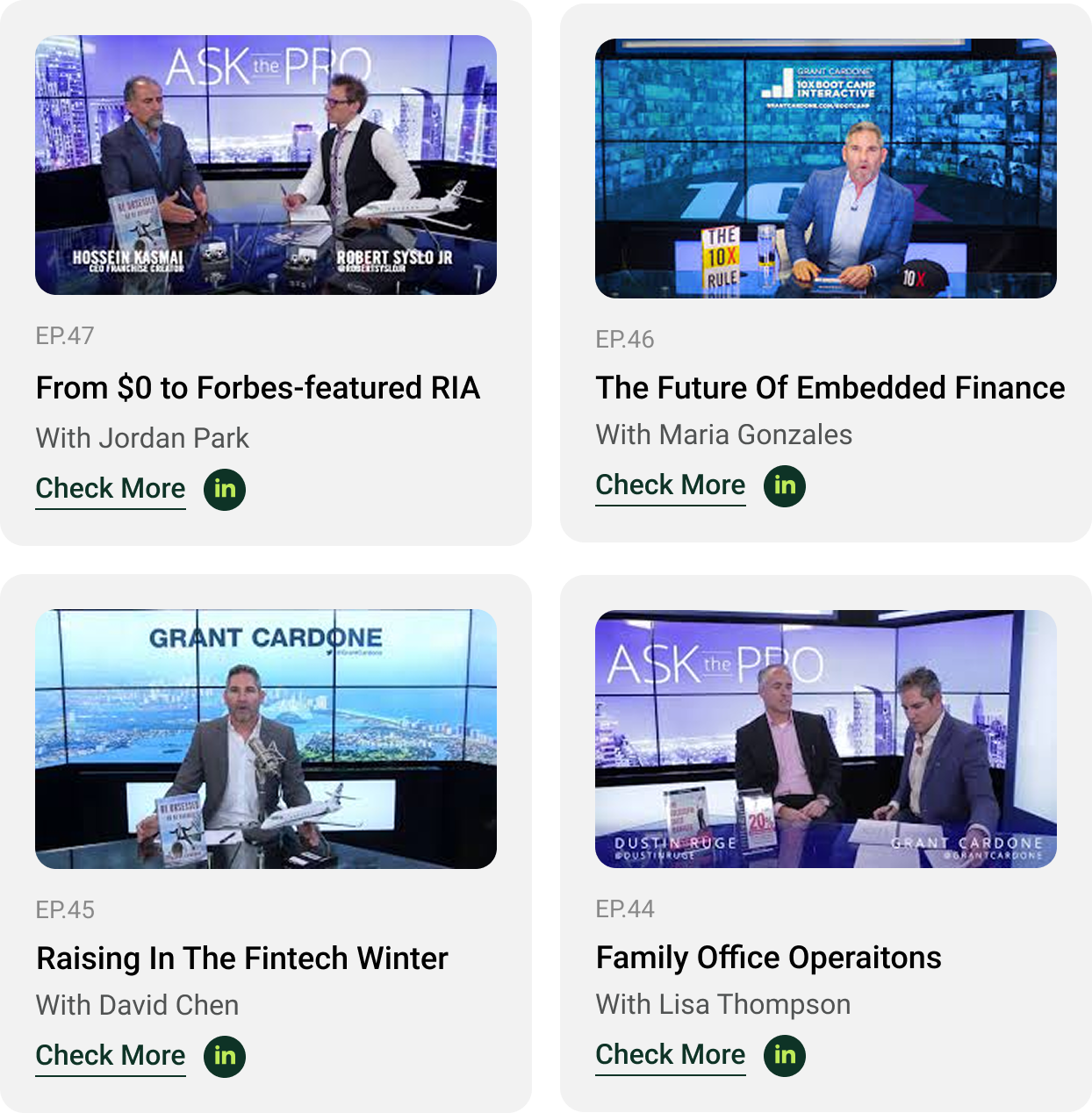This screenshot has height=1113, width=1092.
Task: Open LinkedIn icon for Lisa Thompson episode
Action: click(785, 1055)
